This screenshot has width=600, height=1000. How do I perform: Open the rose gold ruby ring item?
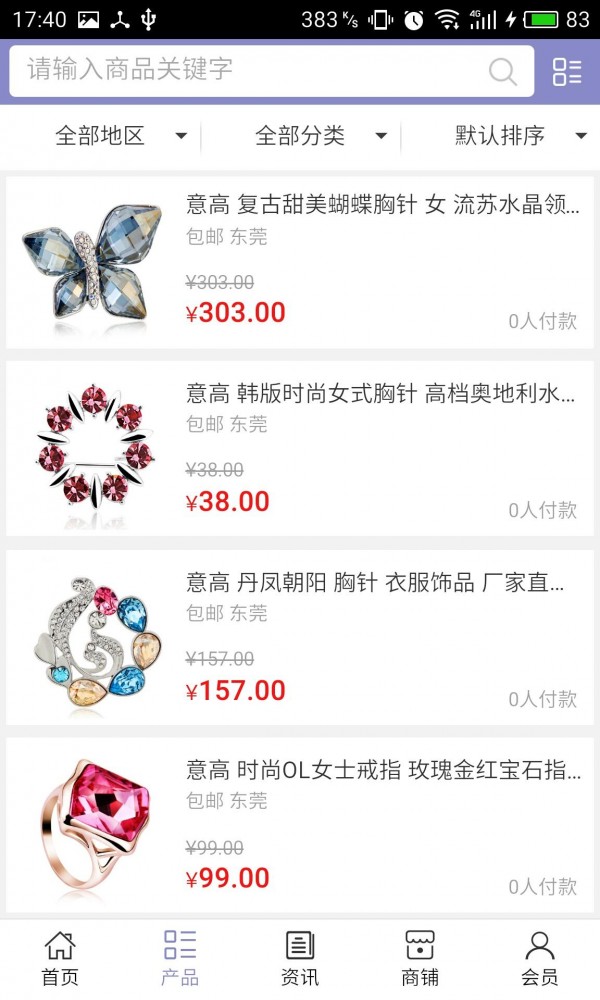pyautogui.click(x=300, y=825)
